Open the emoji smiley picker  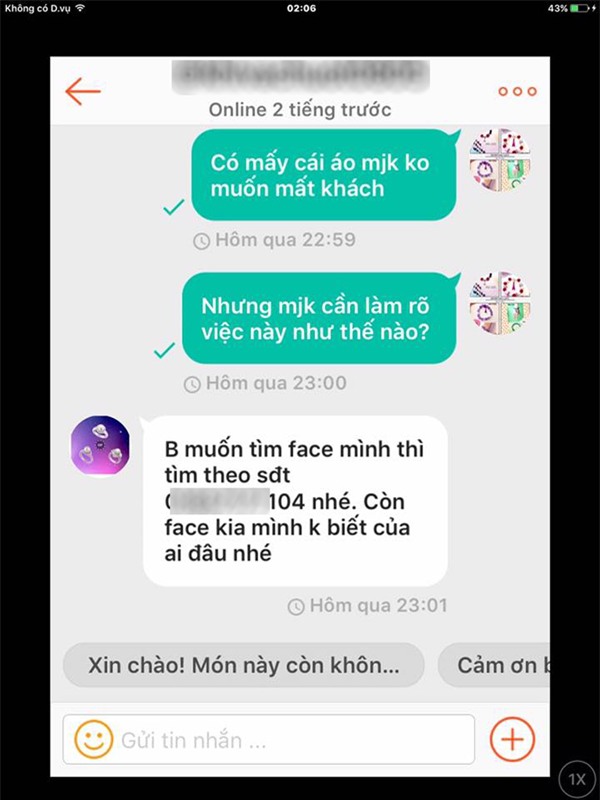pos(94,740)
